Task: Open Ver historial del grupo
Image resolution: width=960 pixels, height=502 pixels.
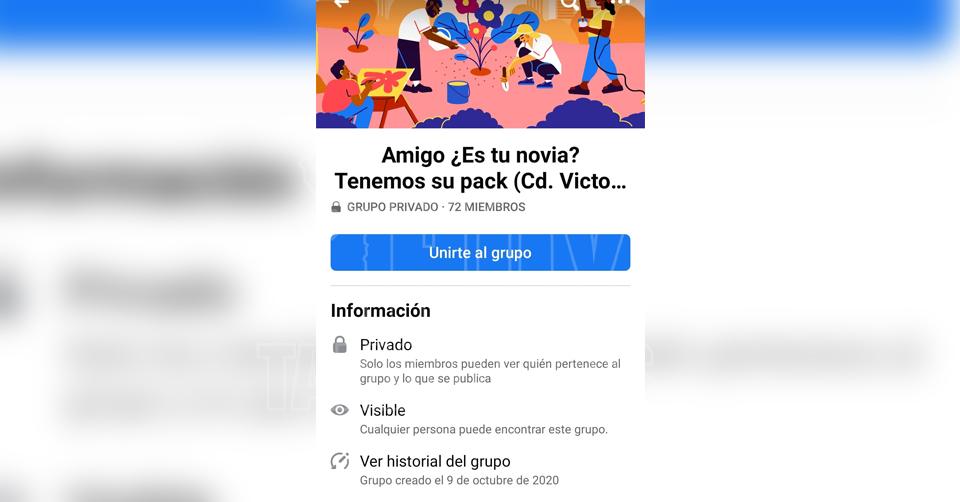Action: pos(435,461)
